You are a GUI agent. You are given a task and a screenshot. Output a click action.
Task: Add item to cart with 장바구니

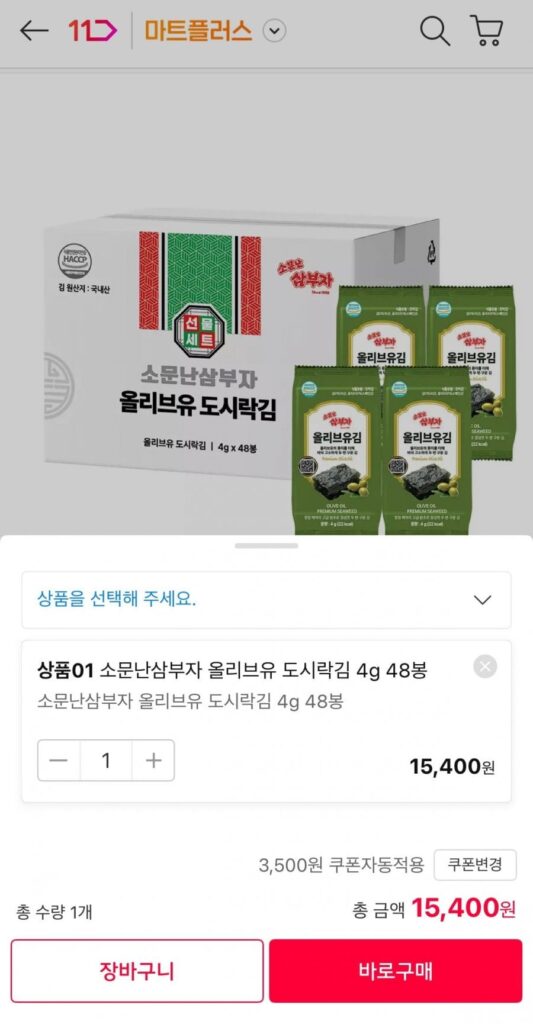[x=137, y=971]
